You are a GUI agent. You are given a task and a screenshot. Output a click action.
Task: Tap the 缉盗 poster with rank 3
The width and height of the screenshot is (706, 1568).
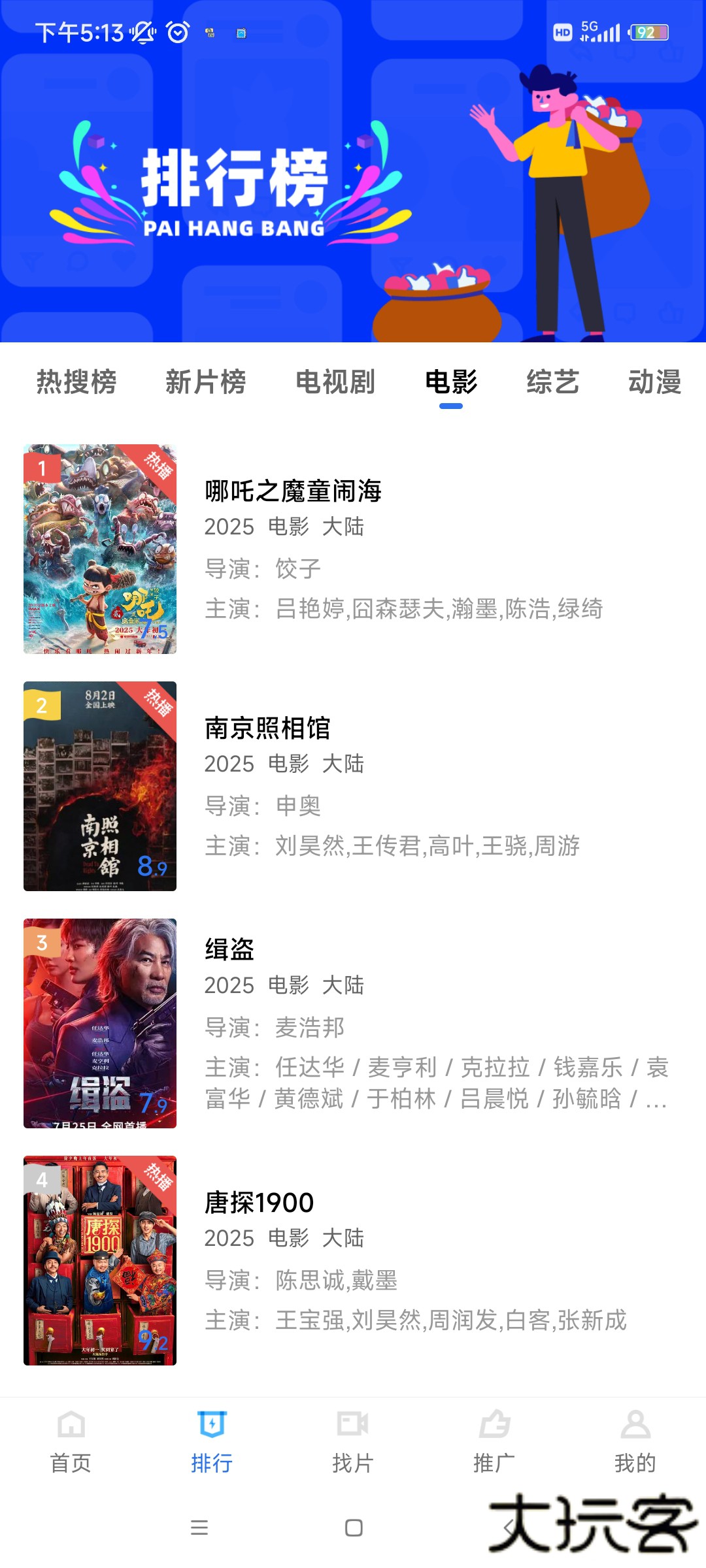click(x=99, y=1022)
